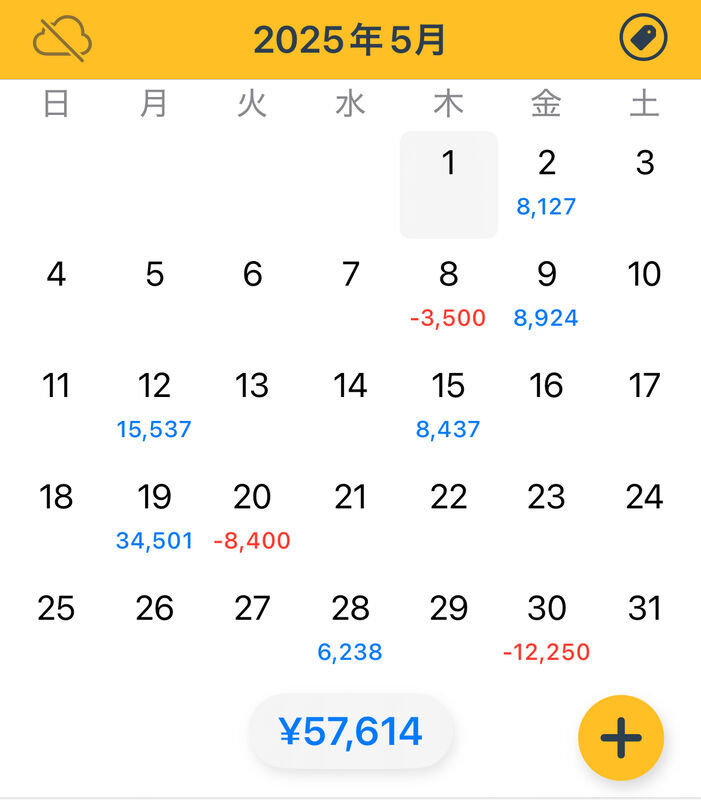The width and height of the screenshot is (701, 800).
Task: Open May 20 with -8,400
Action: 252,517
